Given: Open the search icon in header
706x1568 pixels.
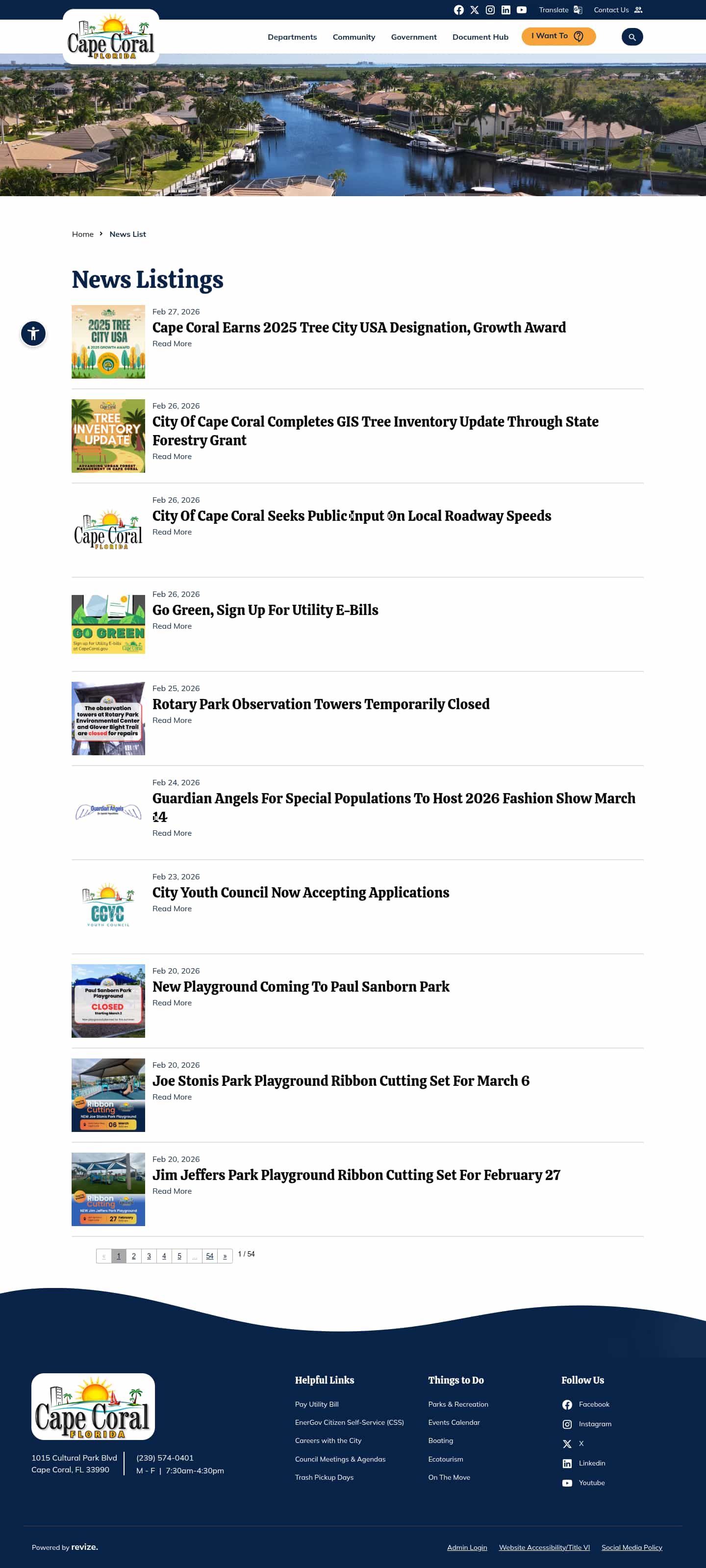Looking at the screenshot, I should [632, 37].
